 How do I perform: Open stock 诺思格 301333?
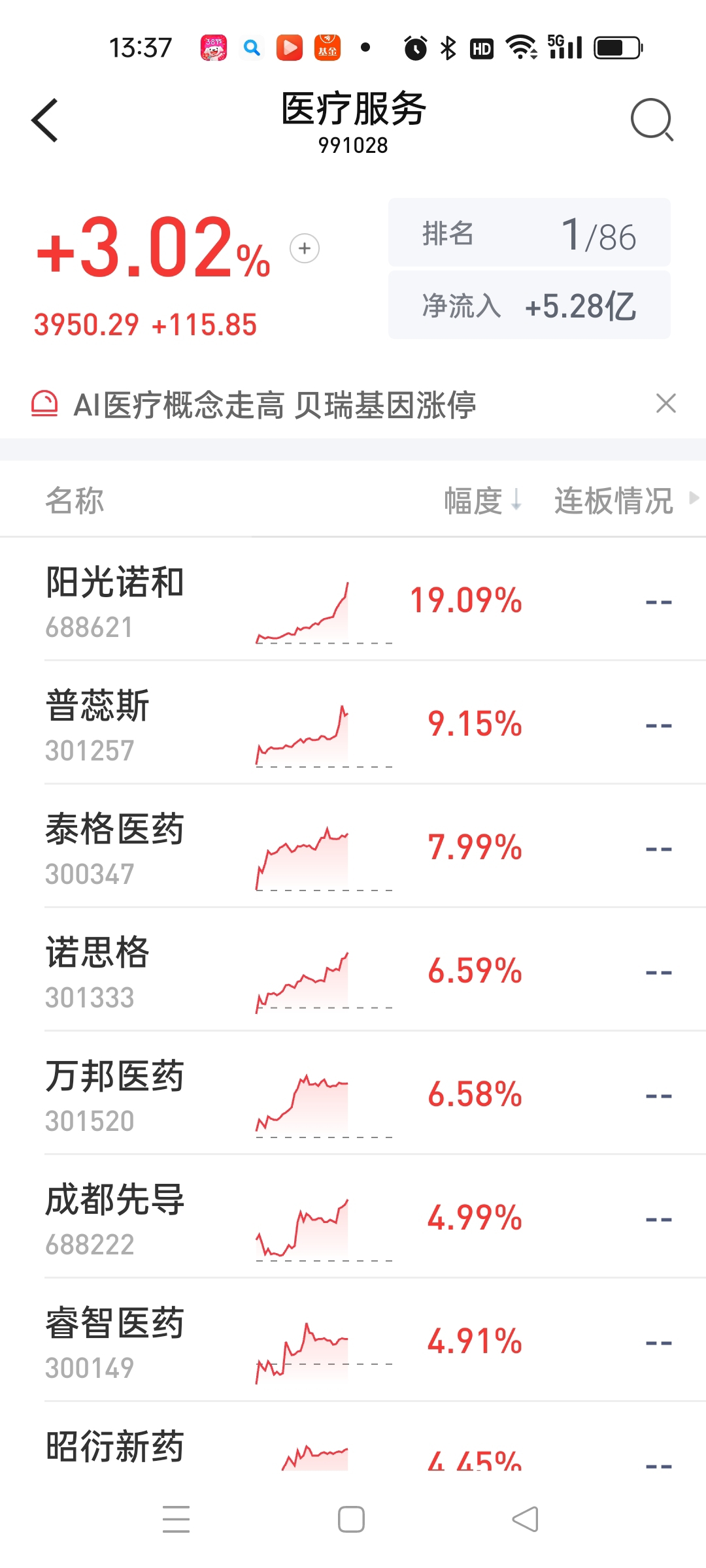coord(353,971)
